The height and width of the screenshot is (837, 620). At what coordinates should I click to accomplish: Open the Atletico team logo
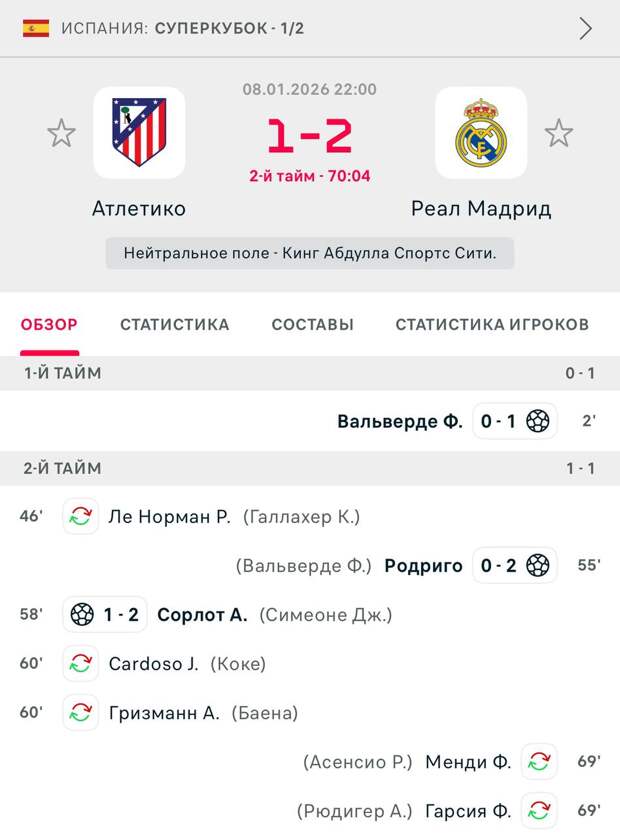[139, 133]
